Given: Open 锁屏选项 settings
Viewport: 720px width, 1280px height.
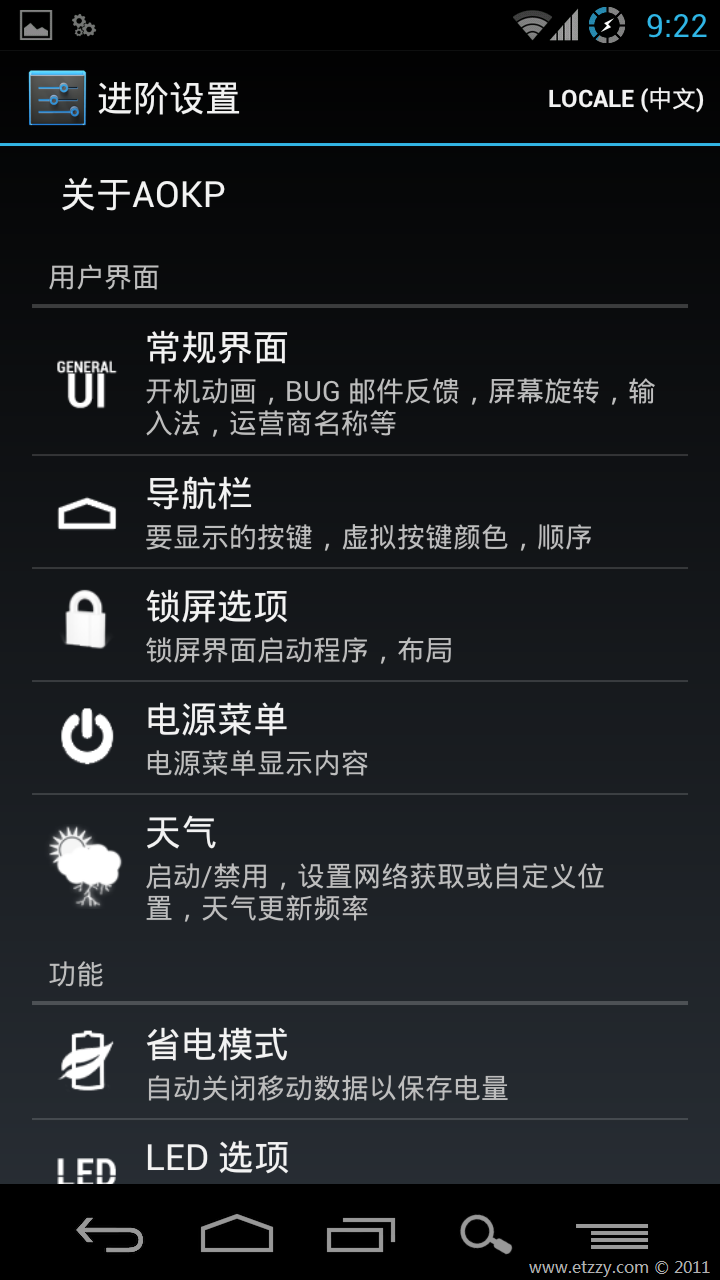Looking at the screenshot, I should click(360, 625).
